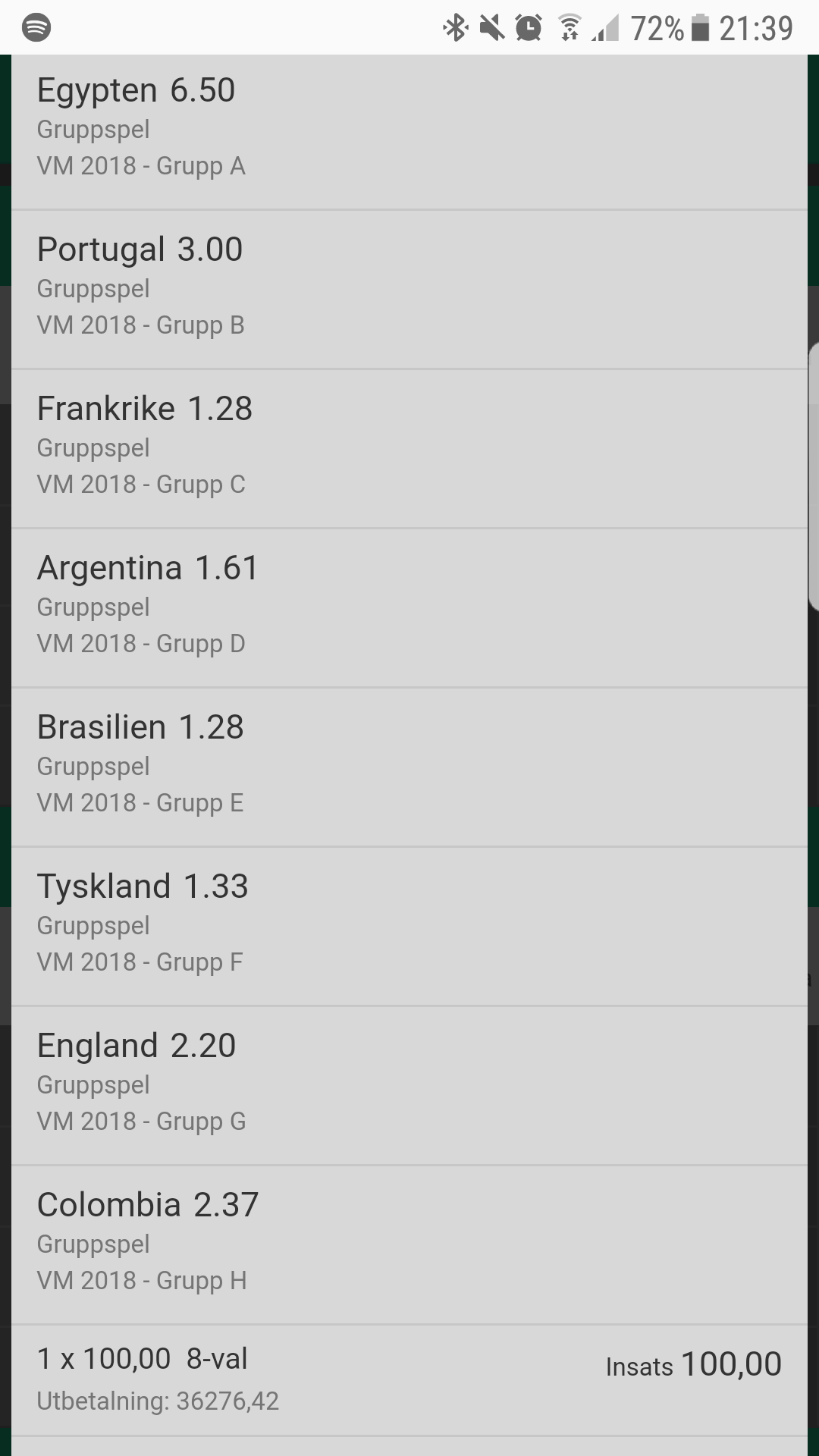Open the Colombia 2.37 Grupp H row
This screenshot has height=1456, width=819.
(x=409, y=1245)
